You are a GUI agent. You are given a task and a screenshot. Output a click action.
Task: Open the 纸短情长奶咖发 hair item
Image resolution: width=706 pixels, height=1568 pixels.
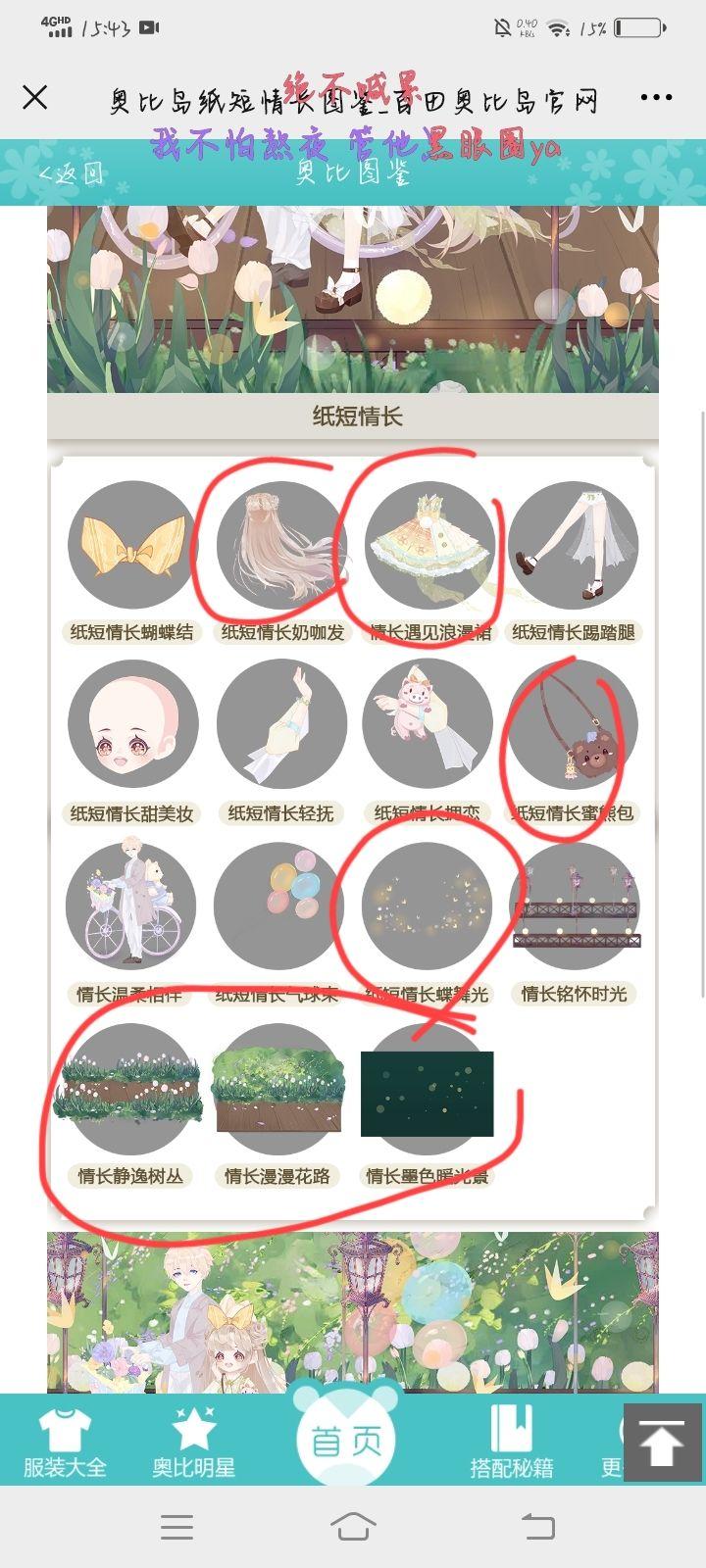tap(281, 546)
